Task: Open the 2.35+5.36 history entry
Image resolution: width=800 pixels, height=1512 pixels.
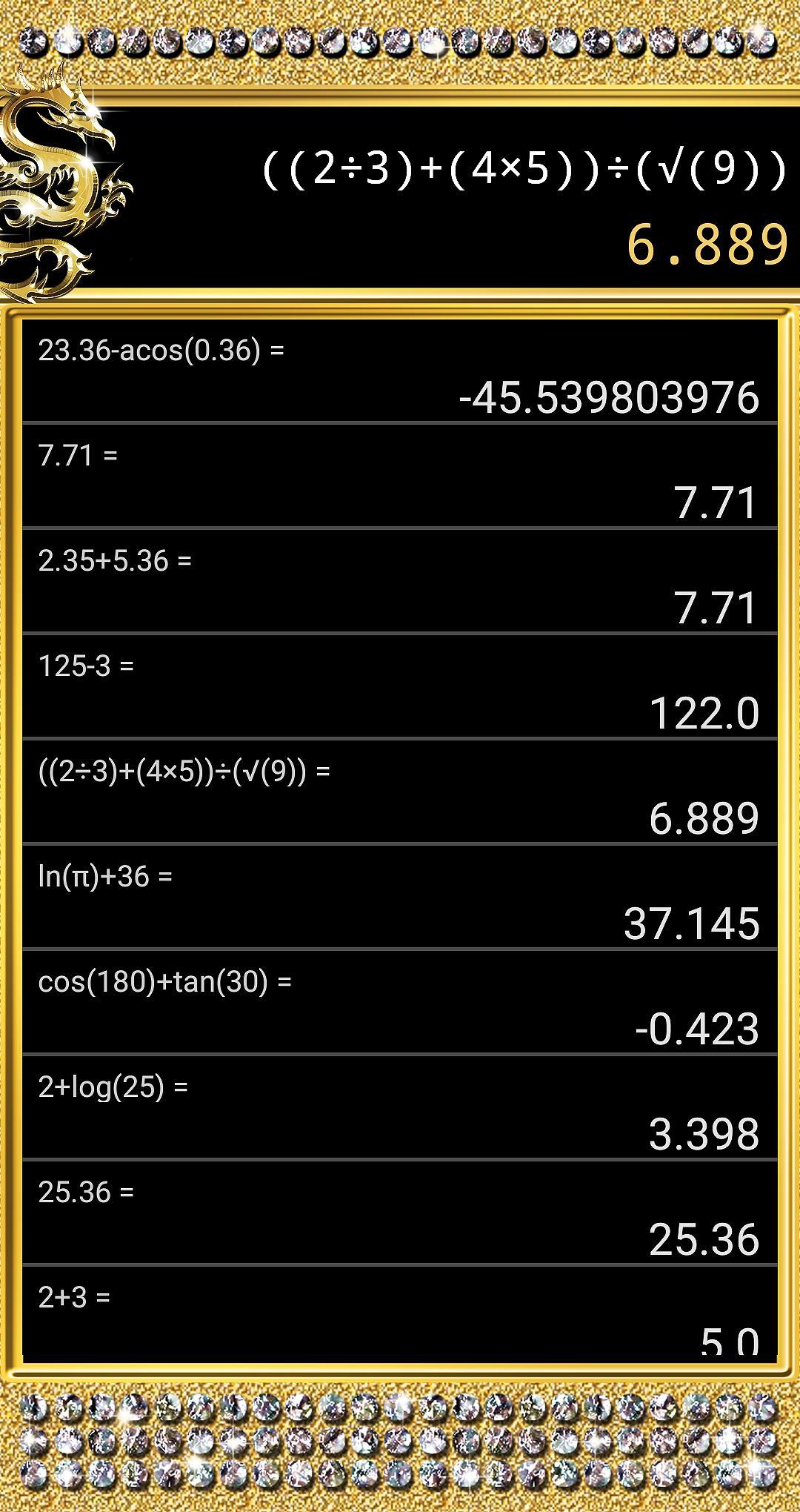Action: [x=400, y=583]
